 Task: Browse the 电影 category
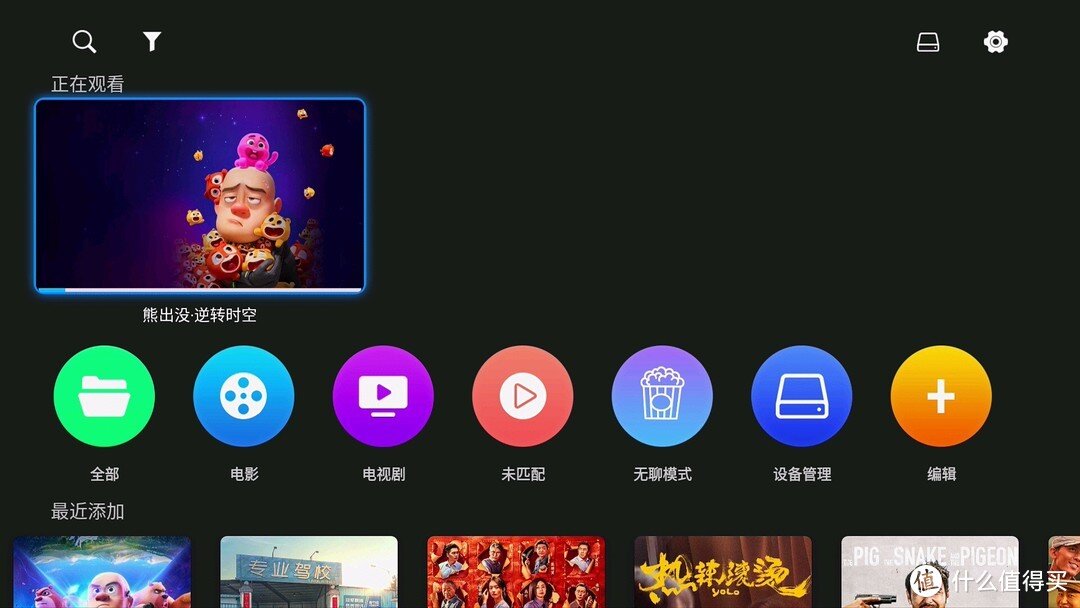tap(243, 396)
